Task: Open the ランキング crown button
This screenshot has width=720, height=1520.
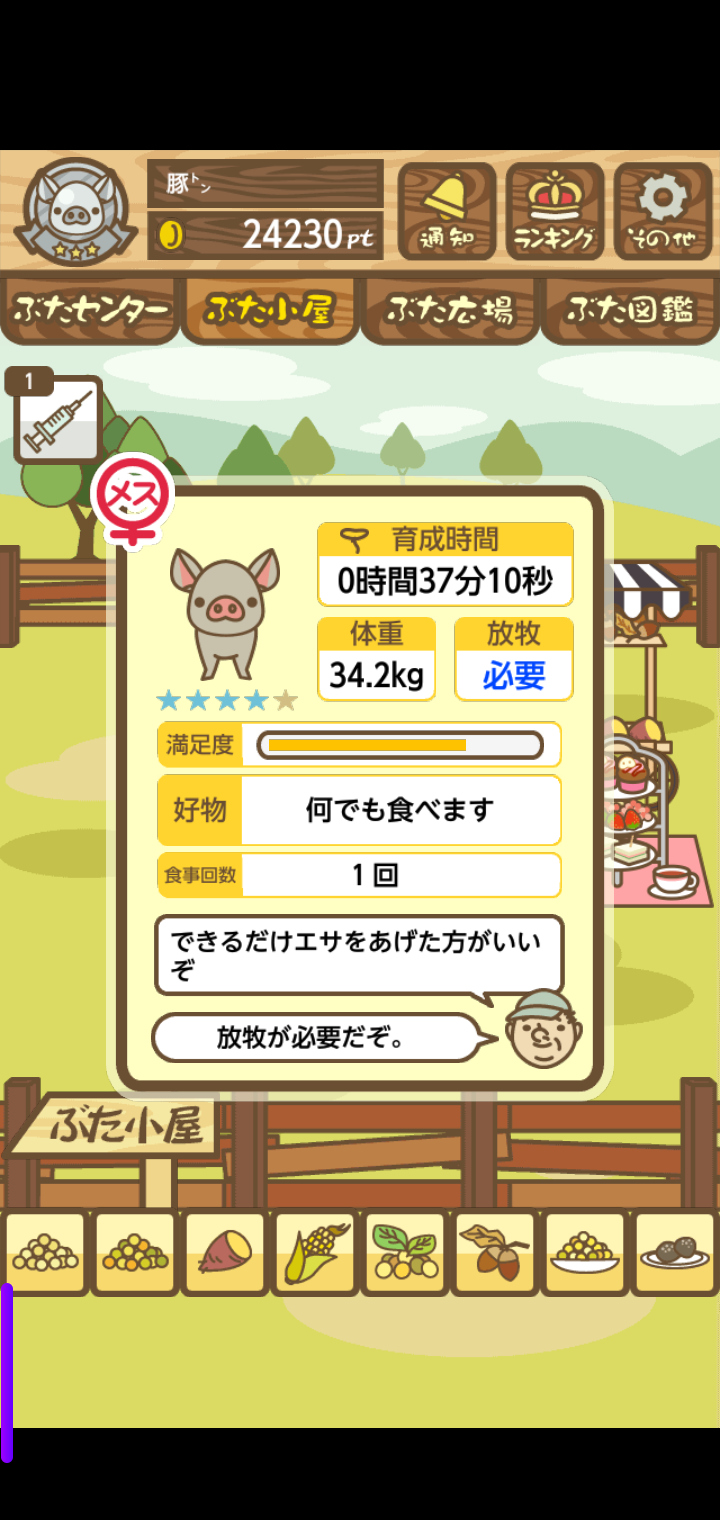Action: 554,211
